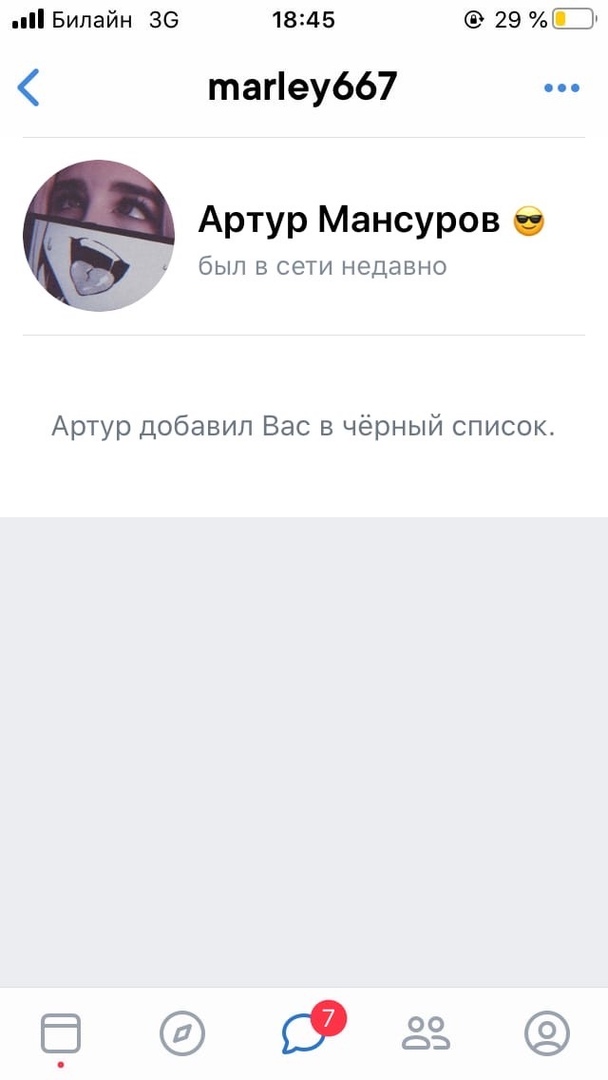Open messages tab with 7 unread
The width and height of the screenshot is (608, 1080).
coord(305,1032)
